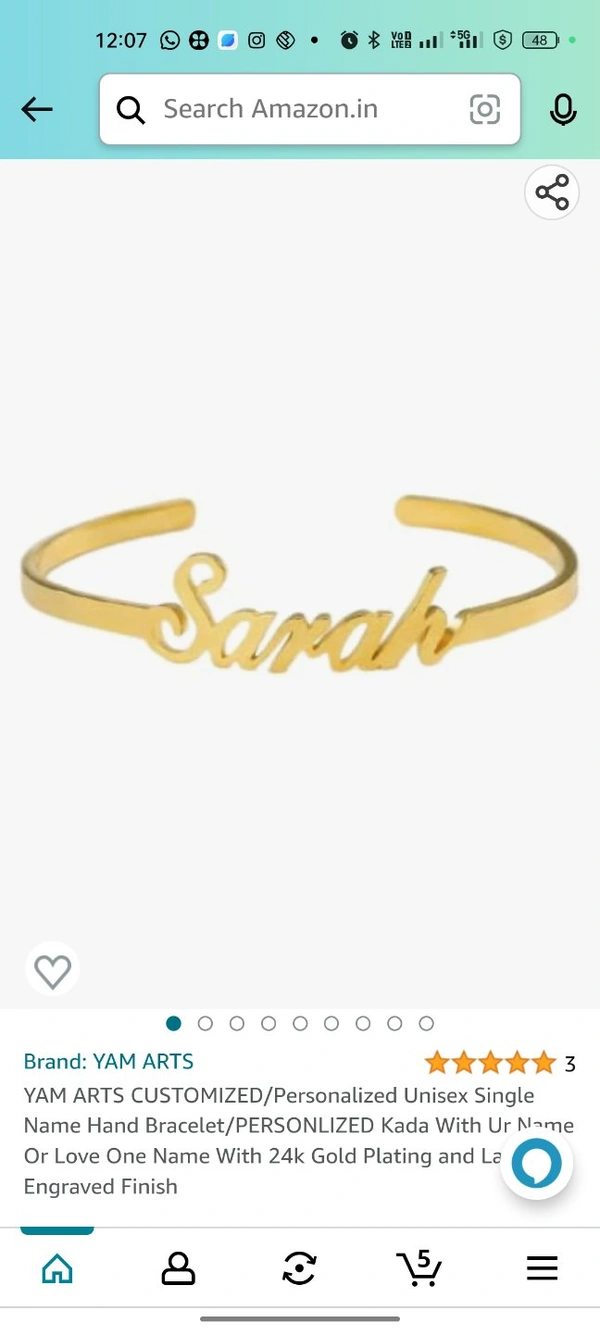Image resolution: width=600 pixels, height=1333 pixels.
Task: Open the account profile tab
Action: point(178,1269)
